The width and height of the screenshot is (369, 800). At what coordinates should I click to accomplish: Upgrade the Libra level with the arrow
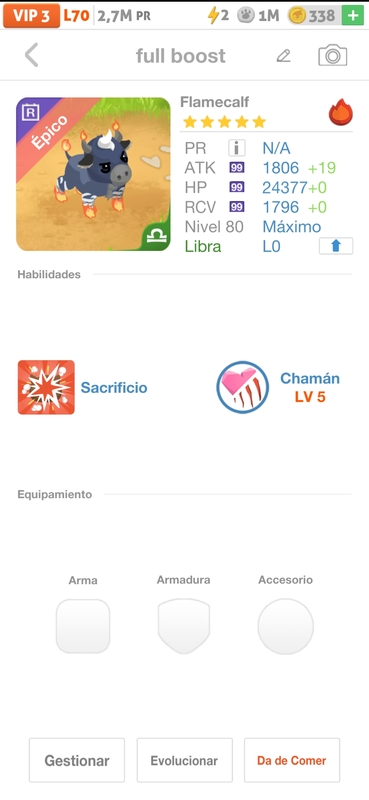click(336, 246)
